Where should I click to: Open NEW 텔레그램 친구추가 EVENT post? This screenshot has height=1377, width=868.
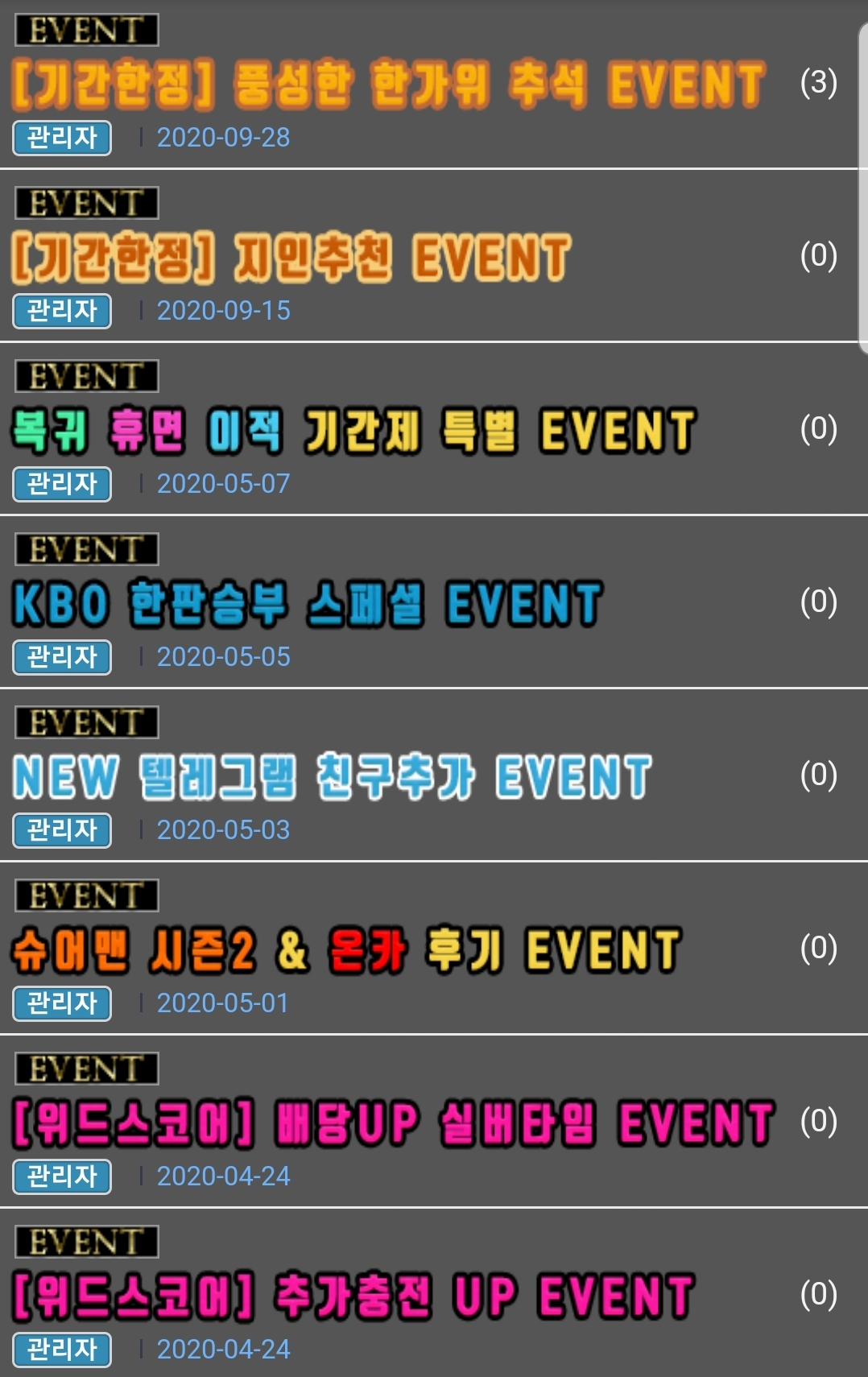point(332,777)
